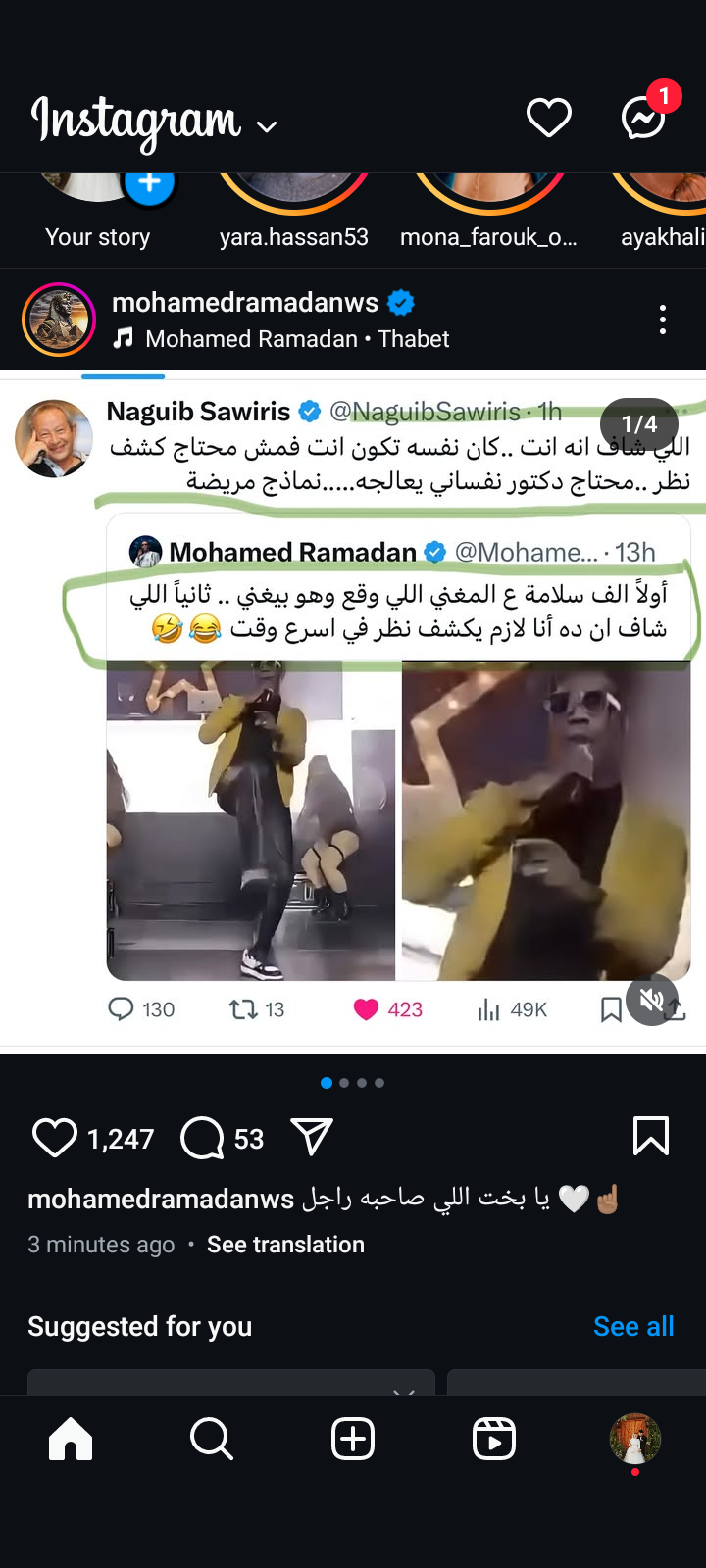Save the post to bookmarks

click(651, 1137)
